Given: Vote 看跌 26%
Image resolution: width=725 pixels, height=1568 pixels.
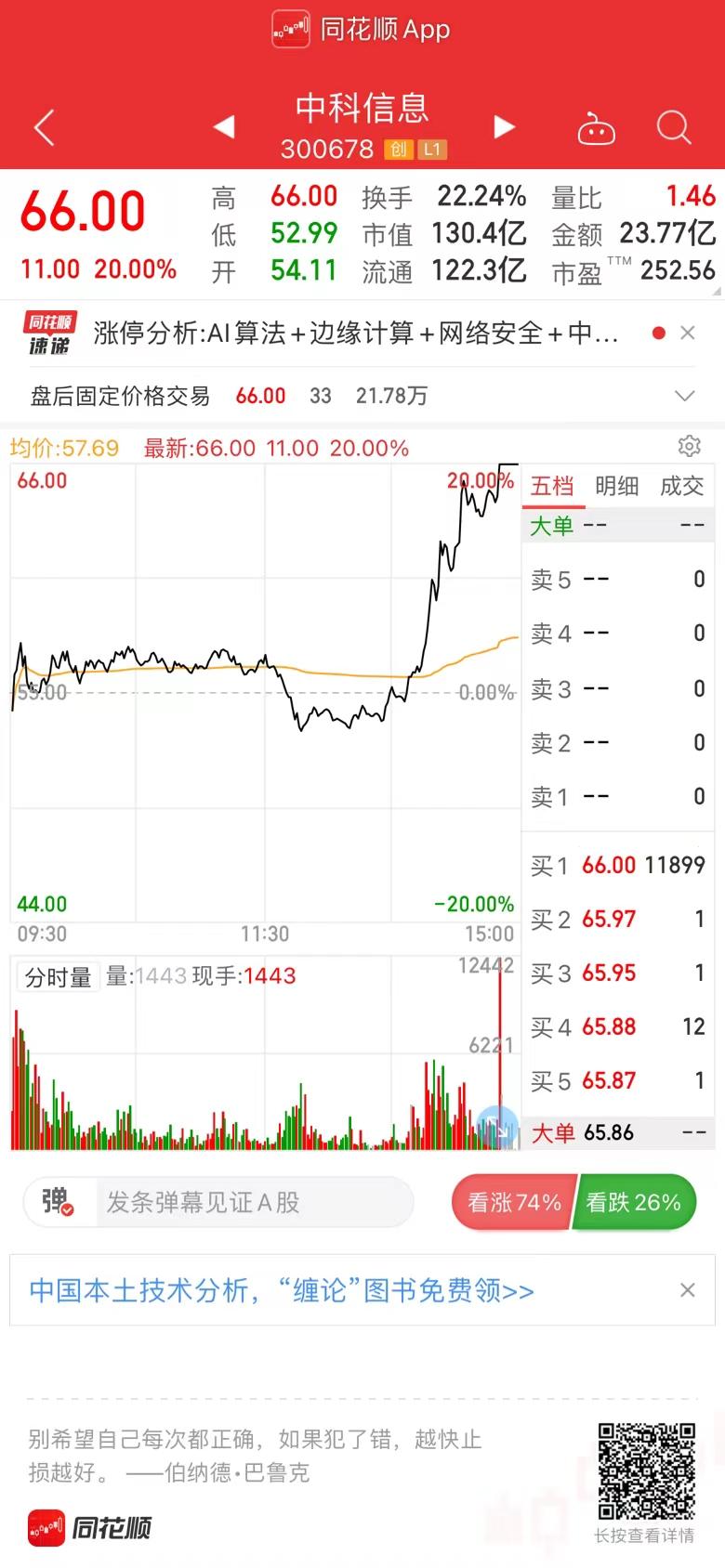Looking at the screenshot, I should (634, 1202).
